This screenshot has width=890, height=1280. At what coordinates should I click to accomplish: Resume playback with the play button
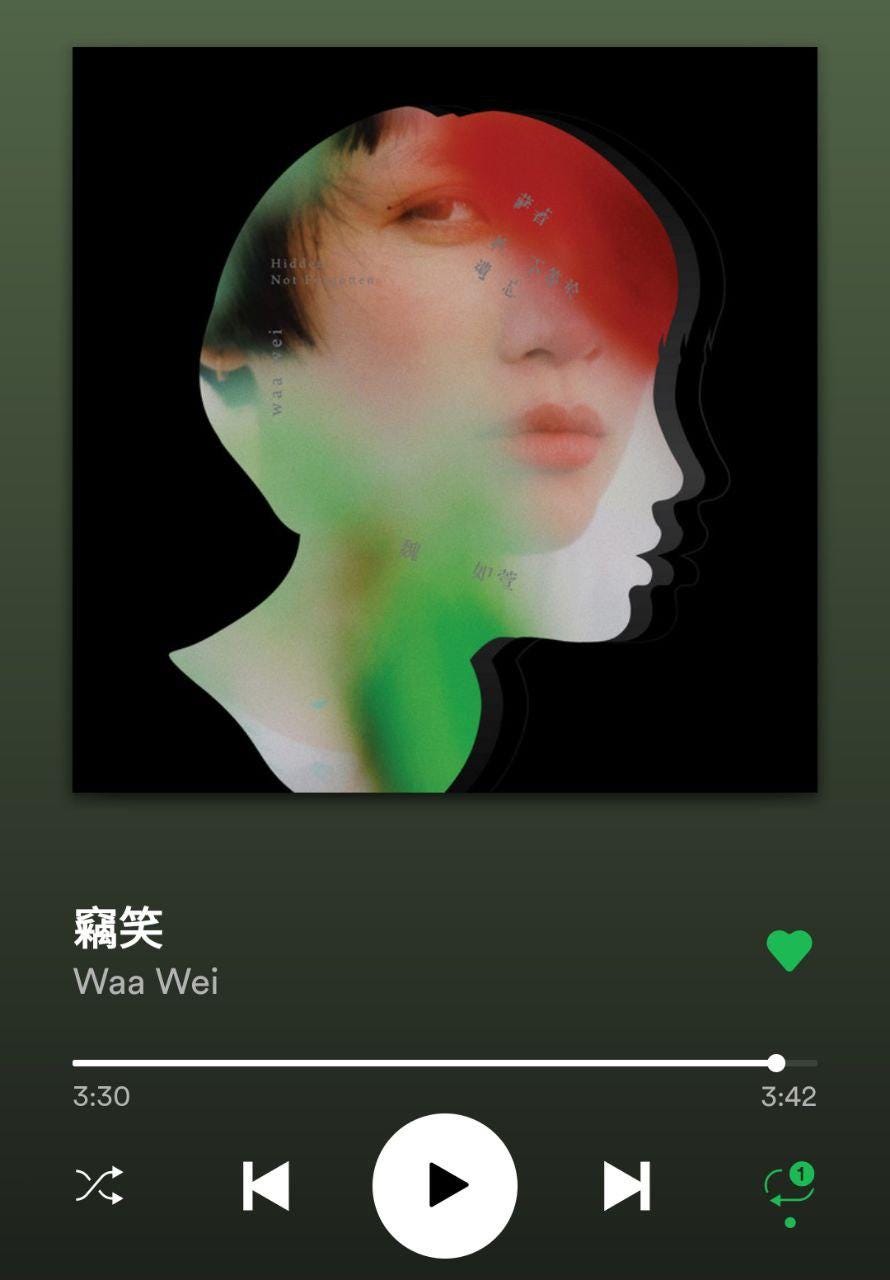pyautogui.click(x=445, y=1185)
